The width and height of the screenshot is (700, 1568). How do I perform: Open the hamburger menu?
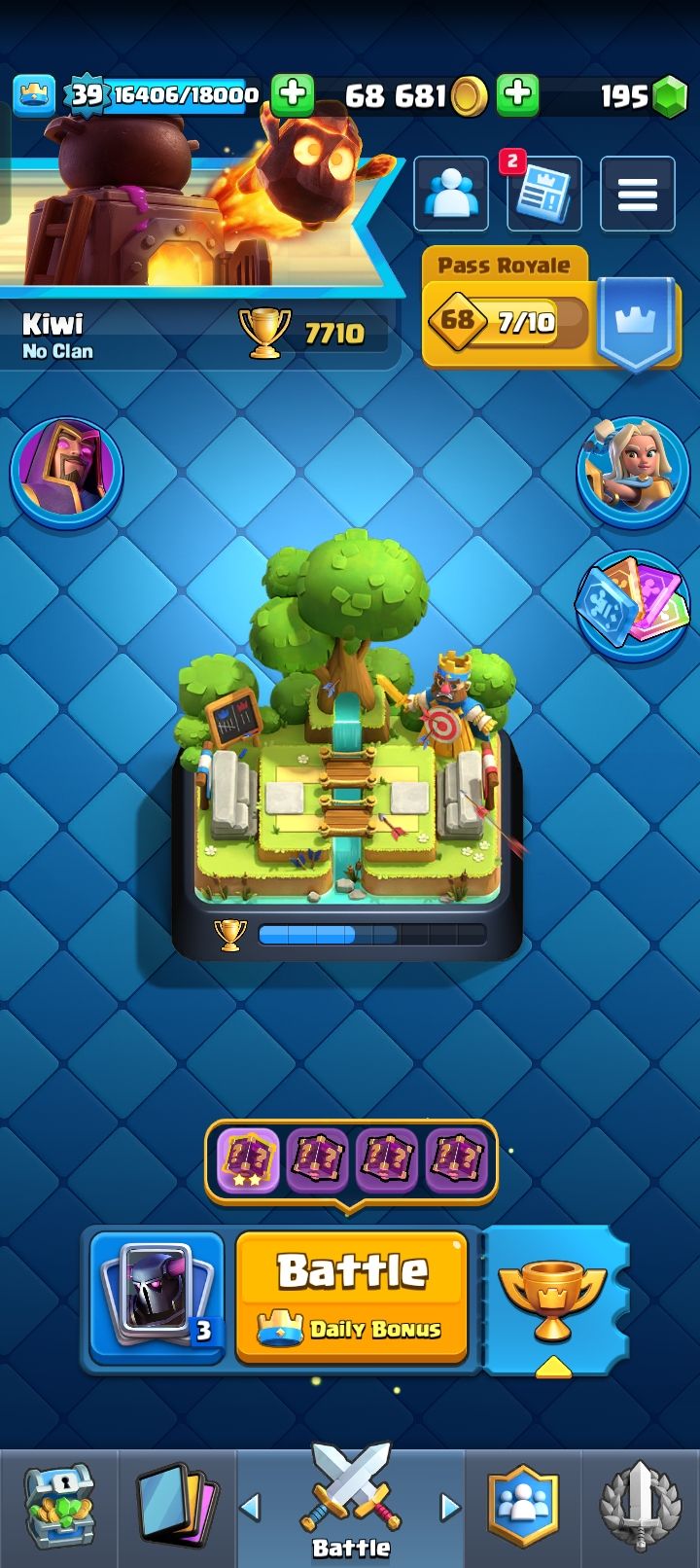tap(637, 195)
